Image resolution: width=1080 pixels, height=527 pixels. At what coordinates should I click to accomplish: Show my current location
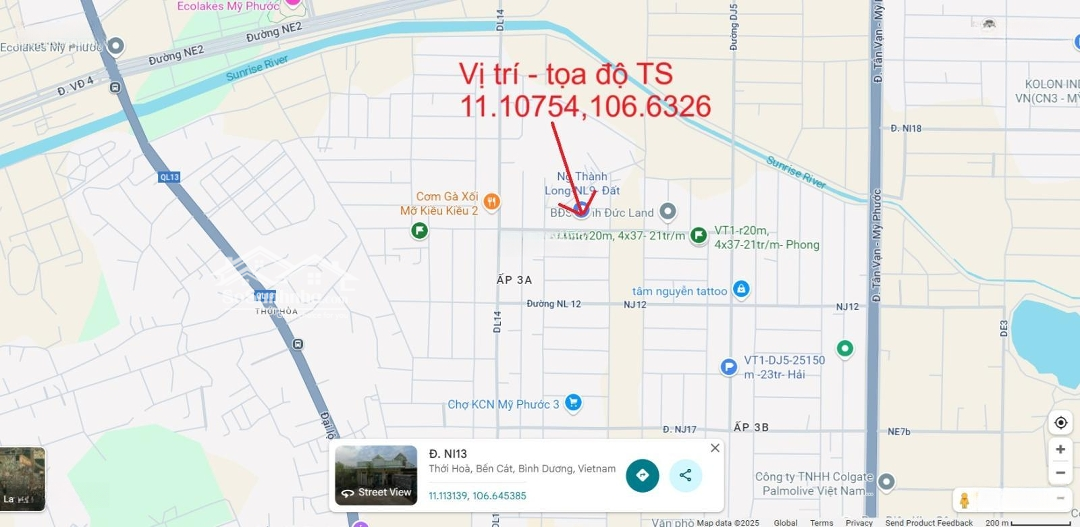point(1060,423)
